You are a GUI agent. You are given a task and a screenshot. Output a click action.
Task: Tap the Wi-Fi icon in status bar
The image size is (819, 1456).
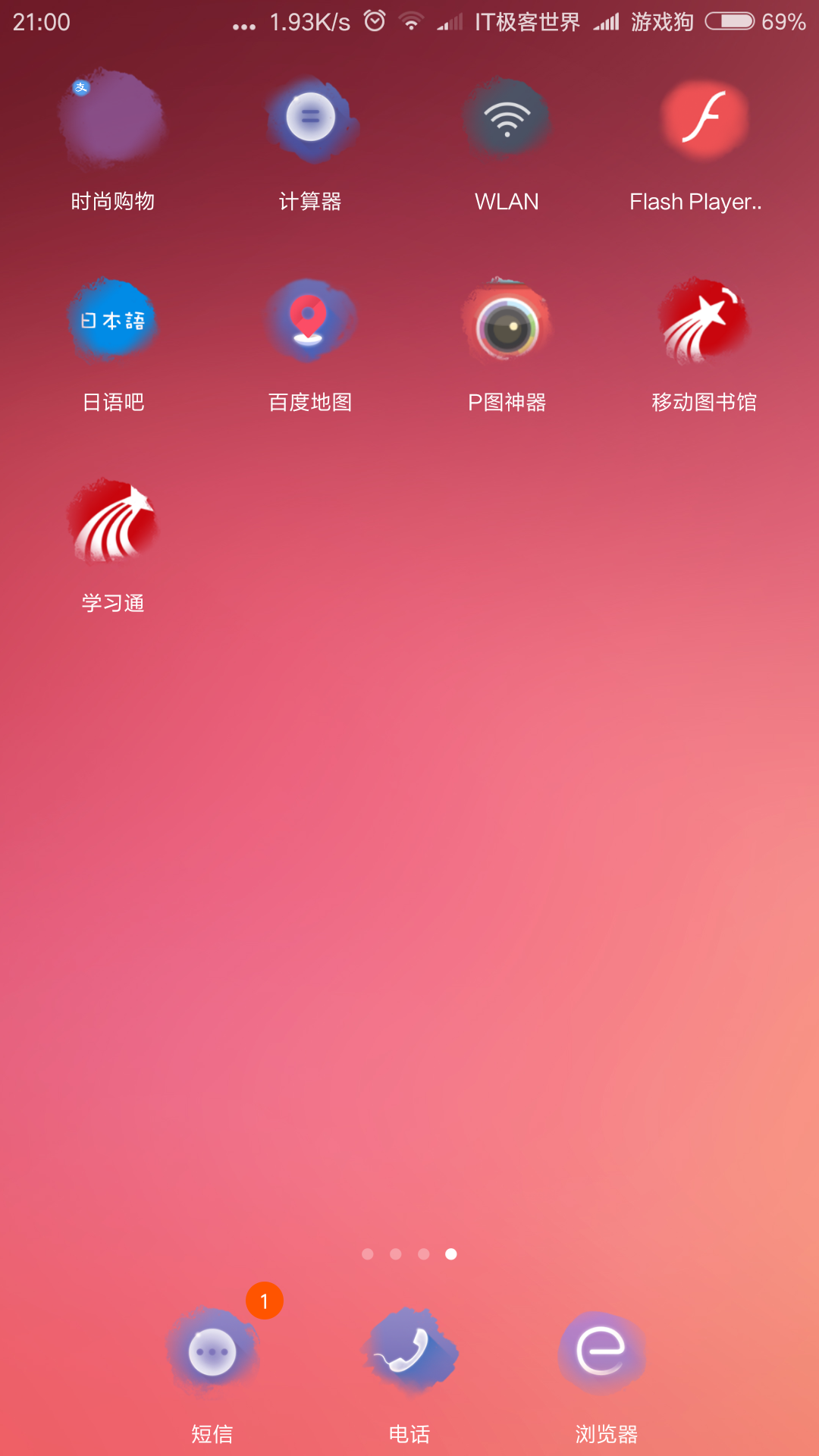tap(410, 20)
